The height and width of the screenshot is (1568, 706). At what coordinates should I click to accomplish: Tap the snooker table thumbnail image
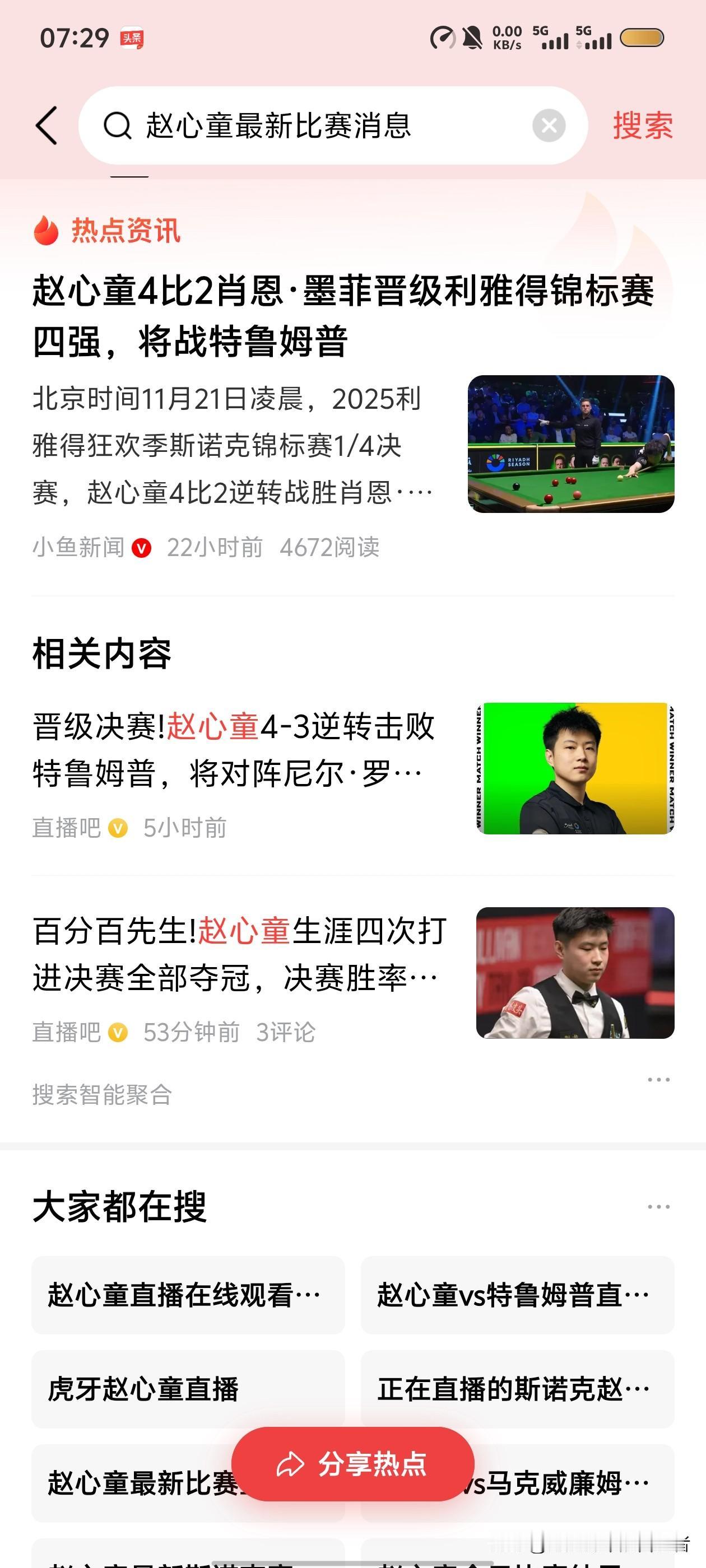point(572,442)
